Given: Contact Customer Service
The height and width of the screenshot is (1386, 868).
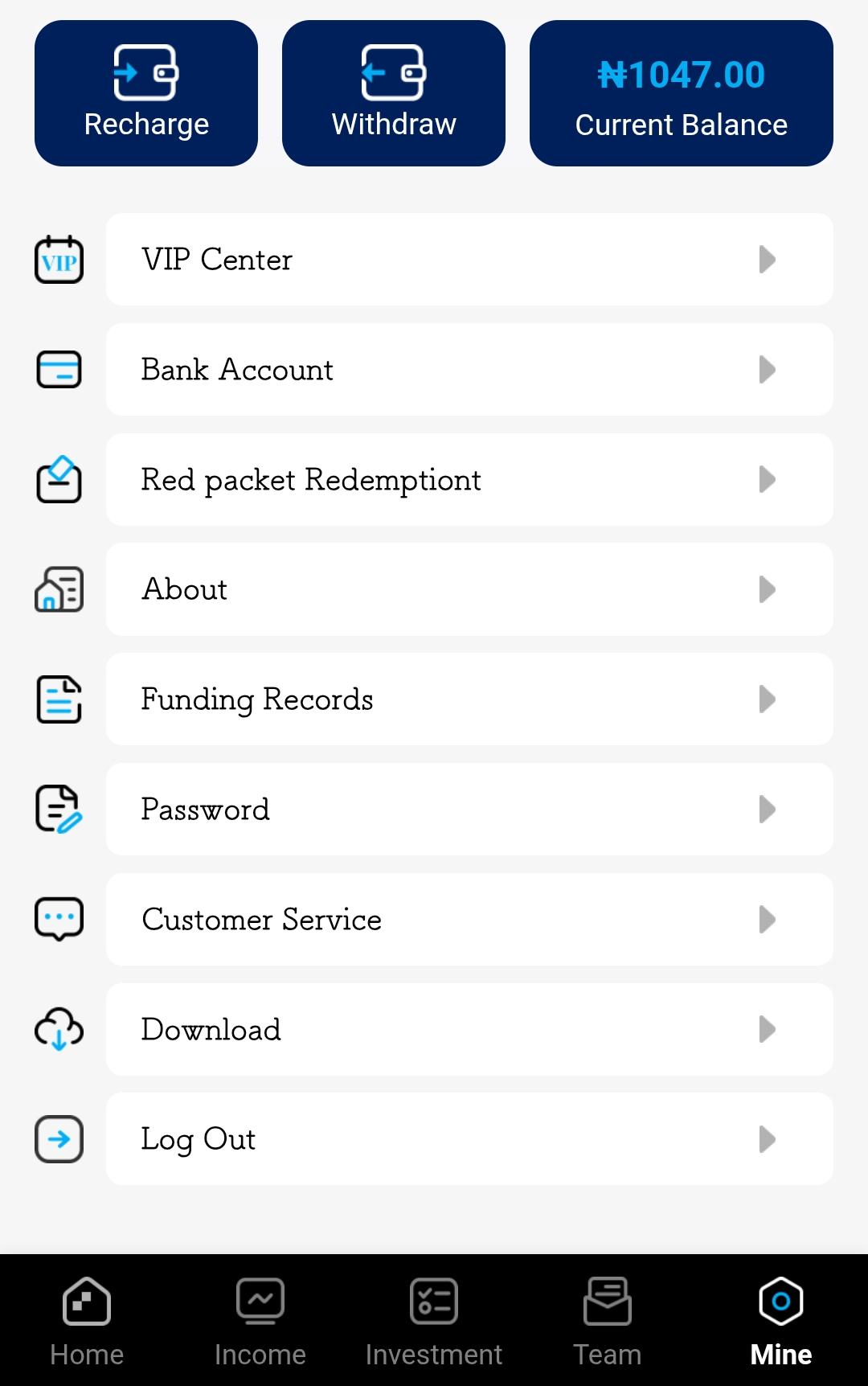Looking at the screenshot, I should 469,920.
